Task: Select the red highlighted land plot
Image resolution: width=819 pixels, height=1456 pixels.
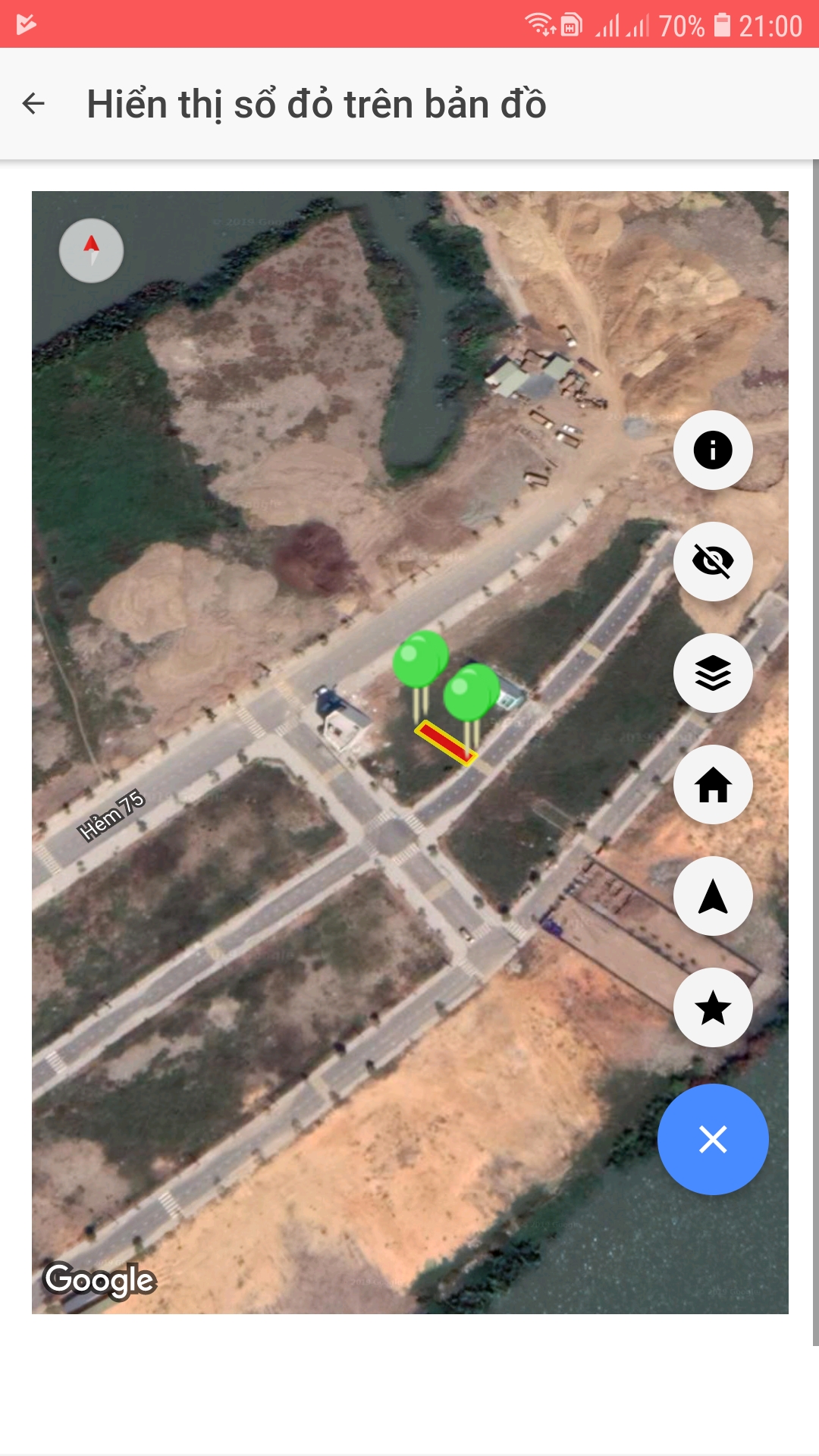Action: (x=445, y=742)
